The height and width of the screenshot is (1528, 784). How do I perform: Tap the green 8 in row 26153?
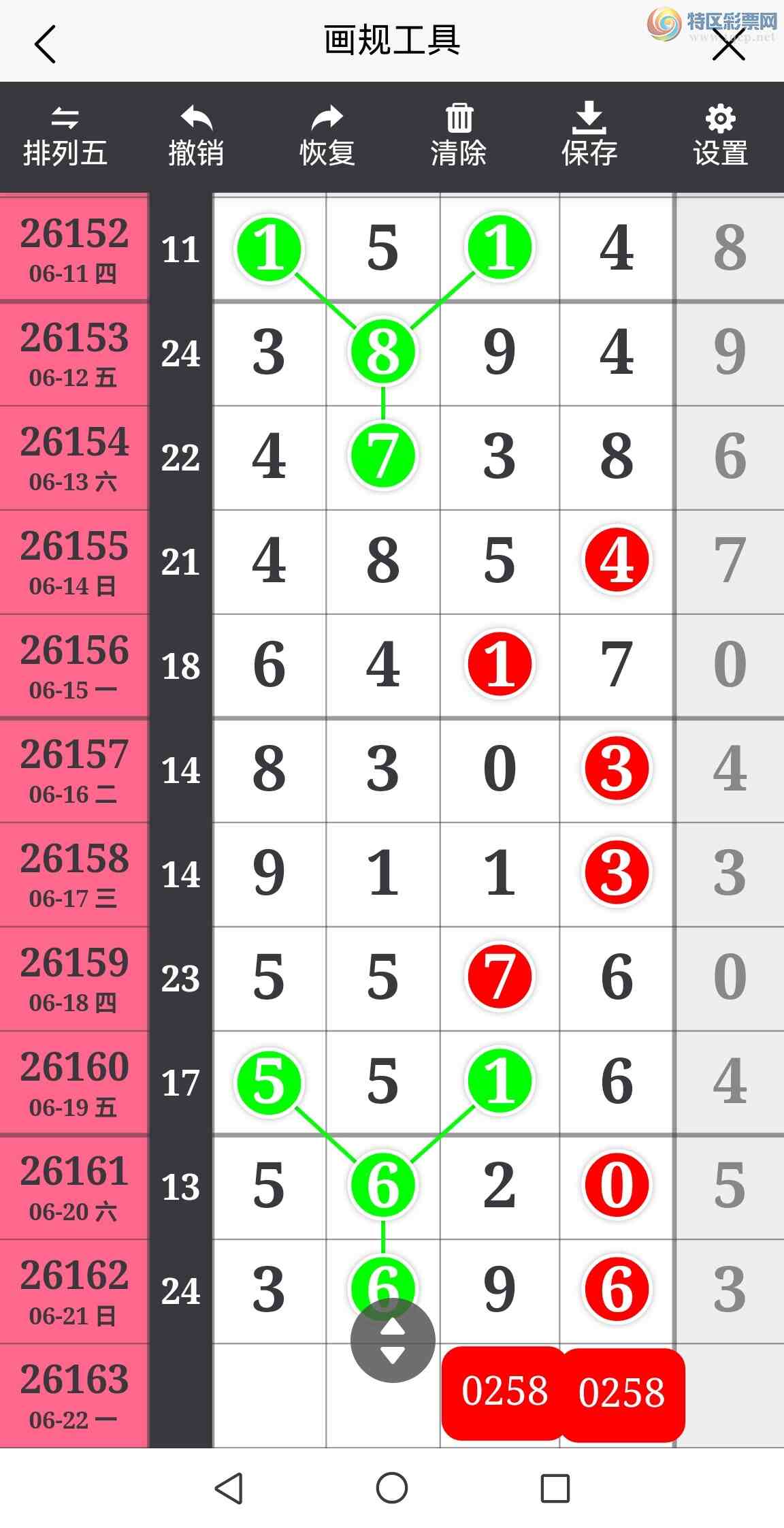tap(383, 352)
